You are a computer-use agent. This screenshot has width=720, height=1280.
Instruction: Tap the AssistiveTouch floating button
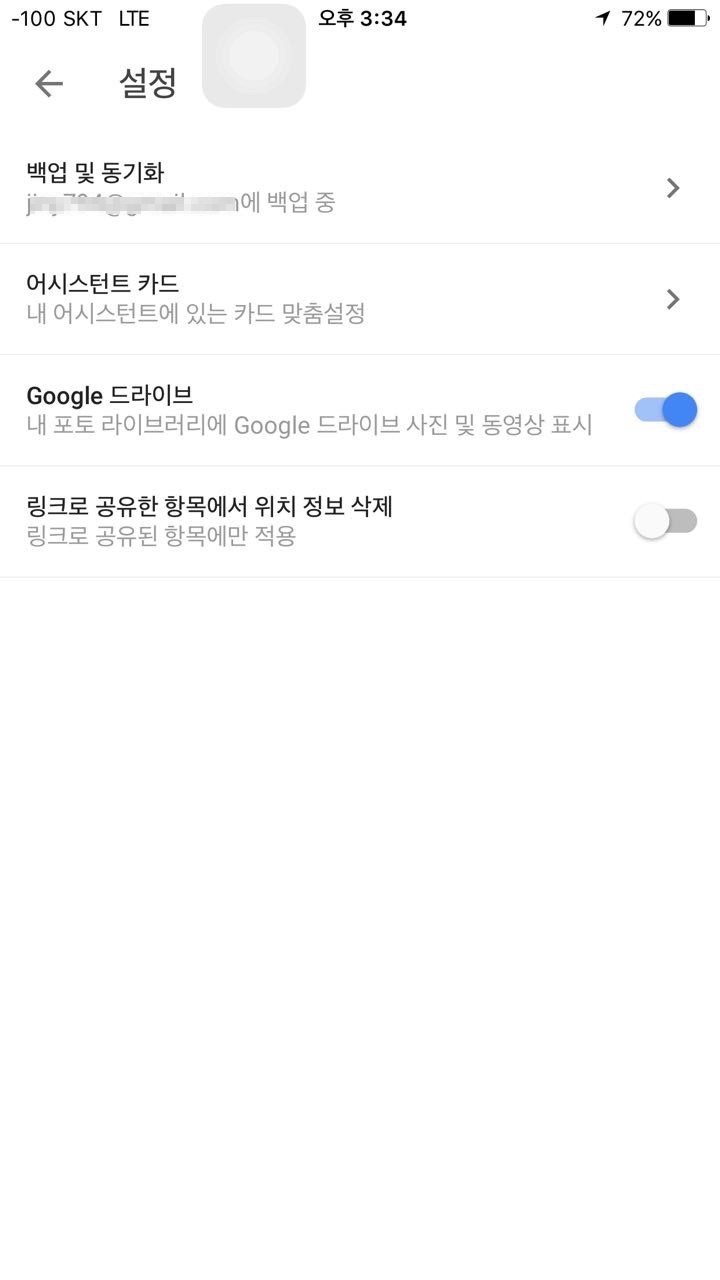coord(254,56)
